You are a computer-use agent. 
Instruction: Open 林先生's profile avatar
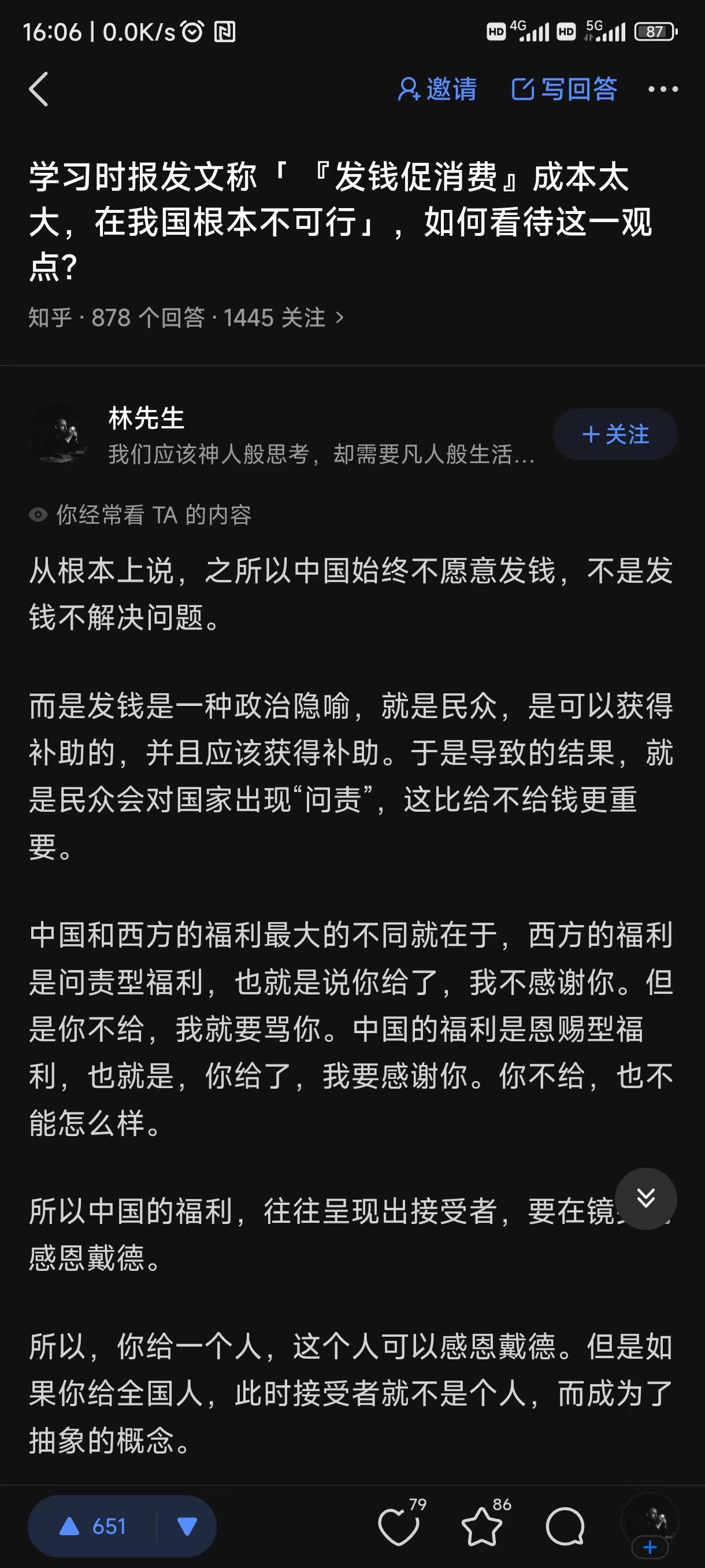(60, 434)
